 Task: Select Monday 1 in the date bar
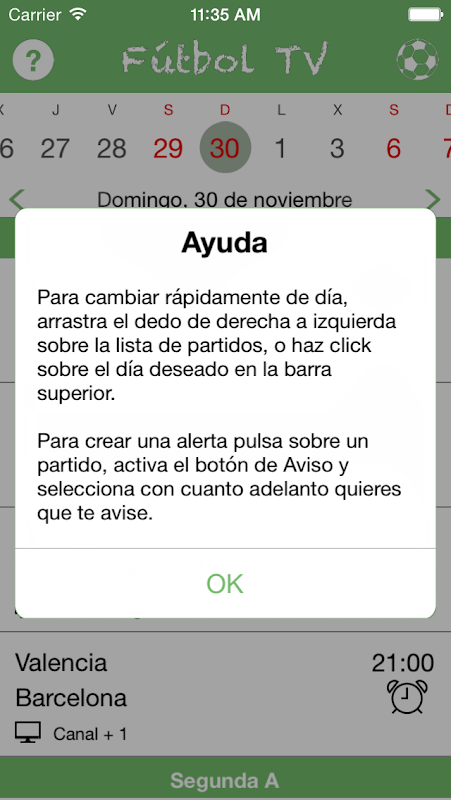281,148
